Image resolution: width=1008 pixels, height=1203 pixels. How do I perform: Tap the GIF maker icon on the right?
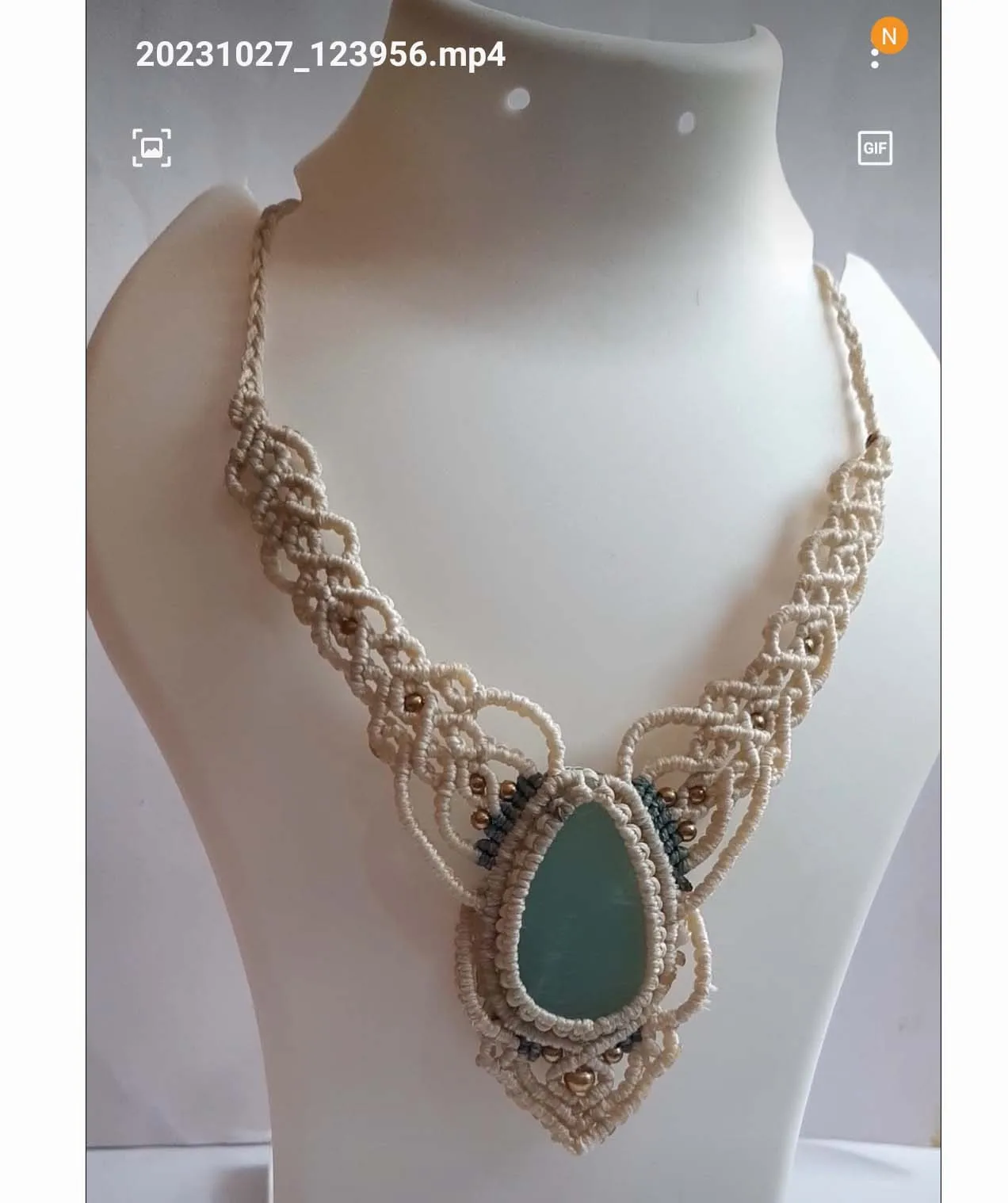[876, 147]
